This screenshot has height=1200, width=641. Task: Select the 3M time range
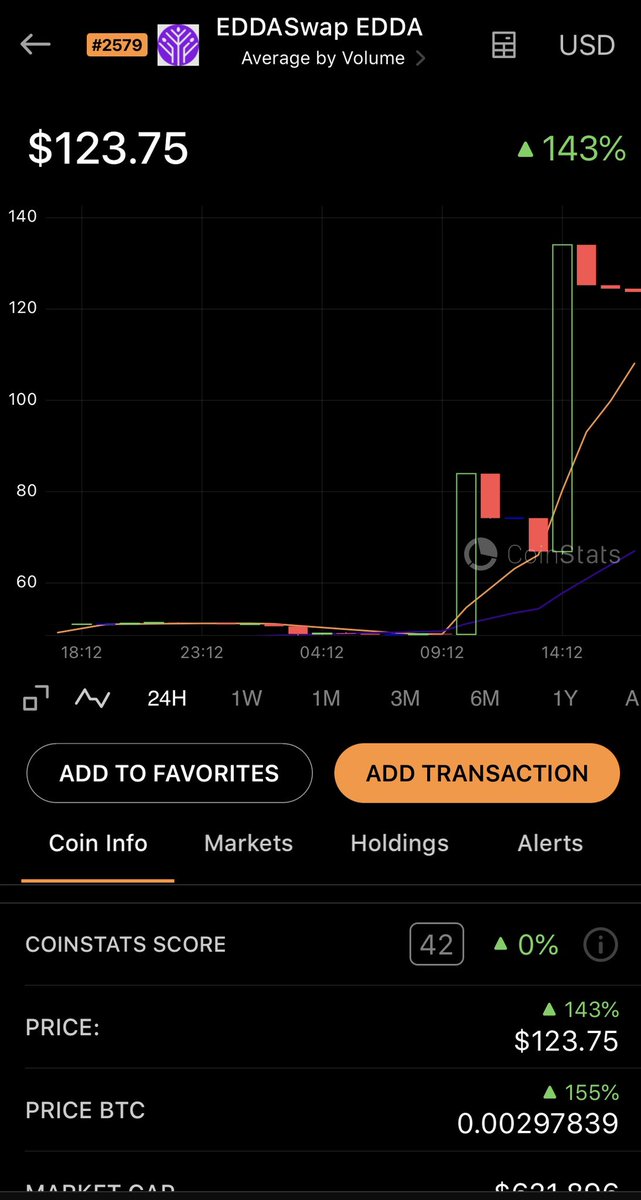click(405, 698)
